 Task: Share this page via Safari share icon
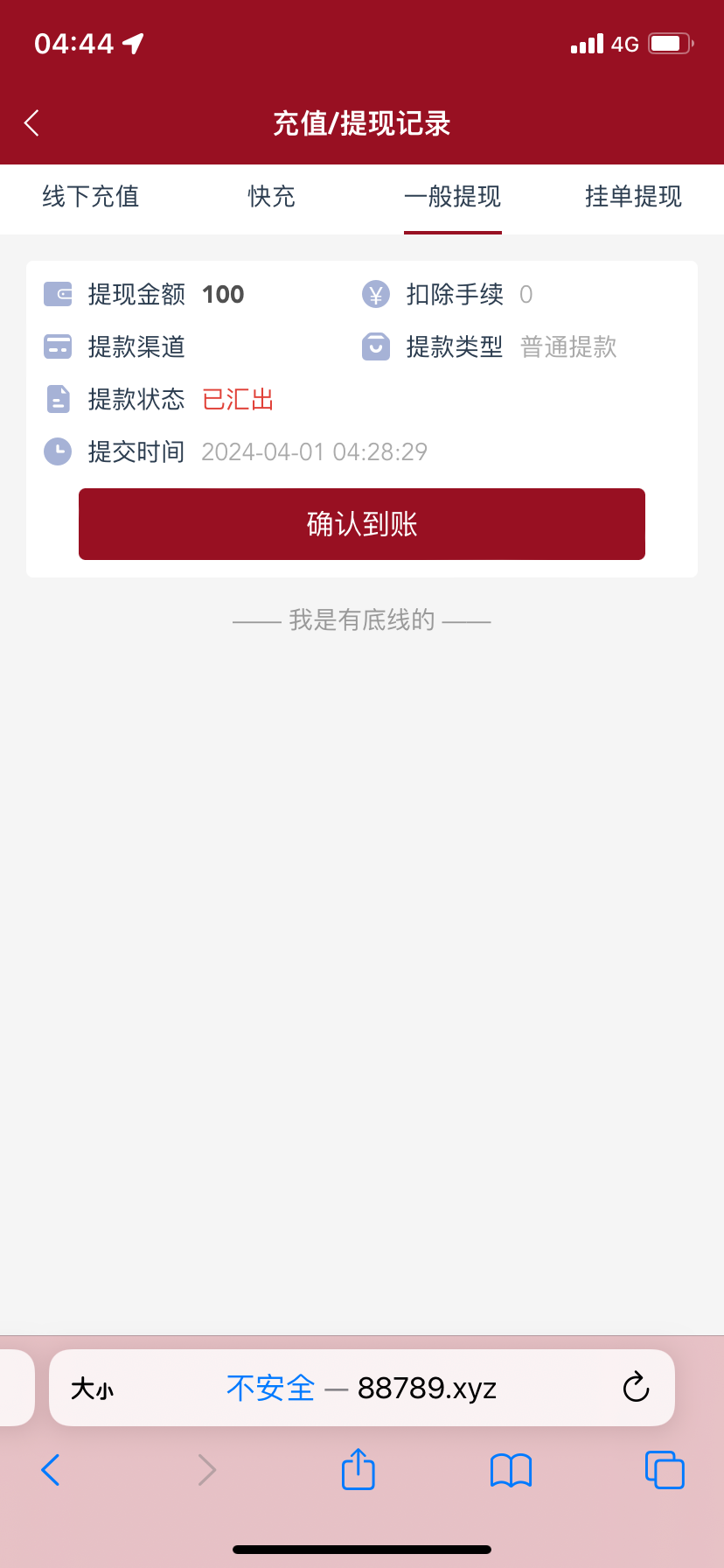coord(359,1469)
